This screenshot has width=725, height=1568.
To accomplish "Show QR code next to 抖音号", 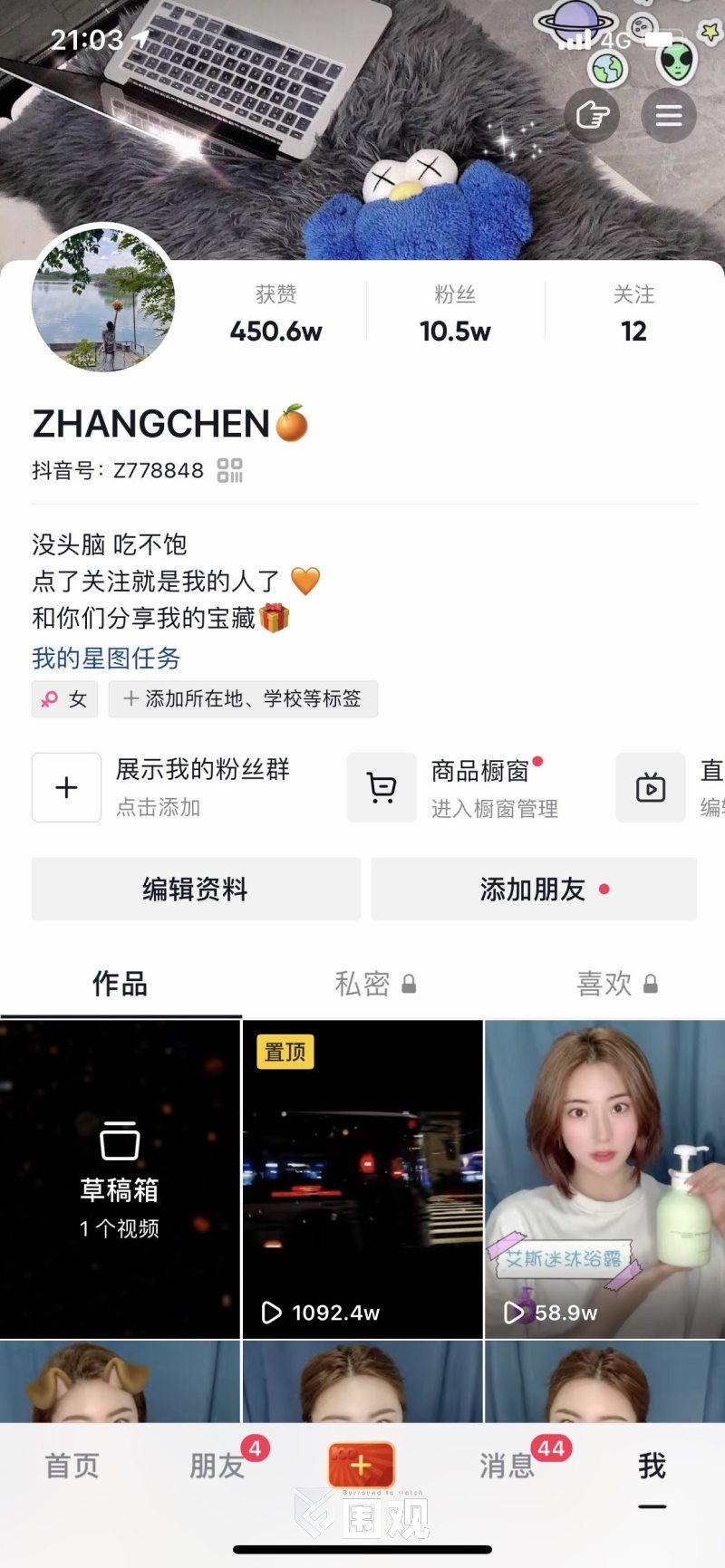I will click(230, 470).
